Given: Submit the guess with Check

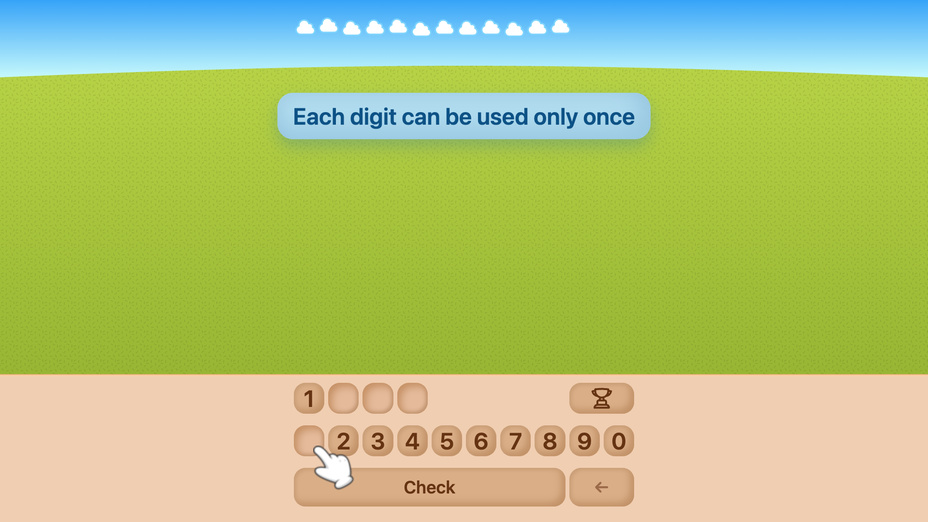Looking at the screenshot, I should pyautogui.click(x=429, y=487).
